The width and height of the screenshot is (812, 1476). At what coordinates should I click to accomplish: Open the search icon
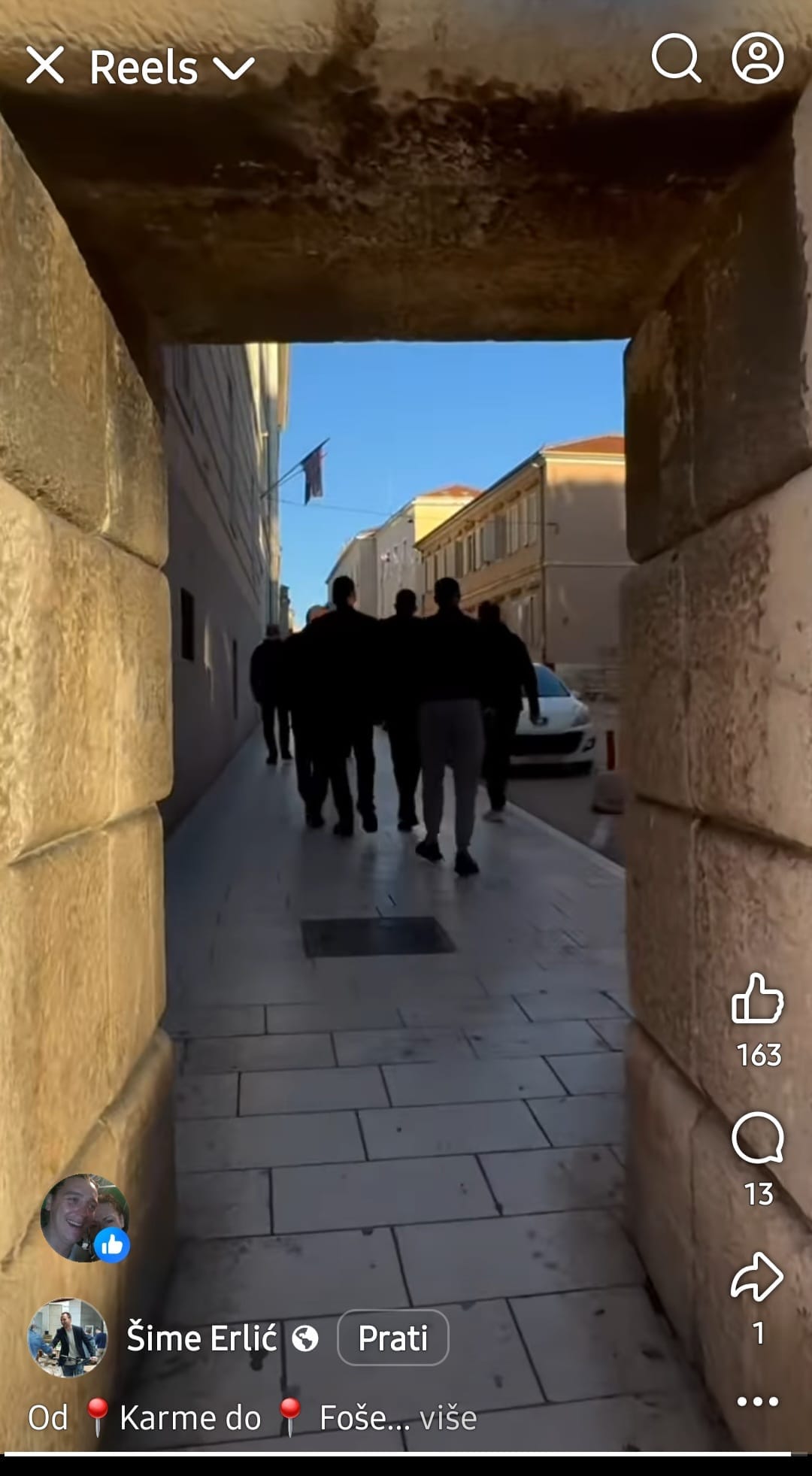point(675,58)
